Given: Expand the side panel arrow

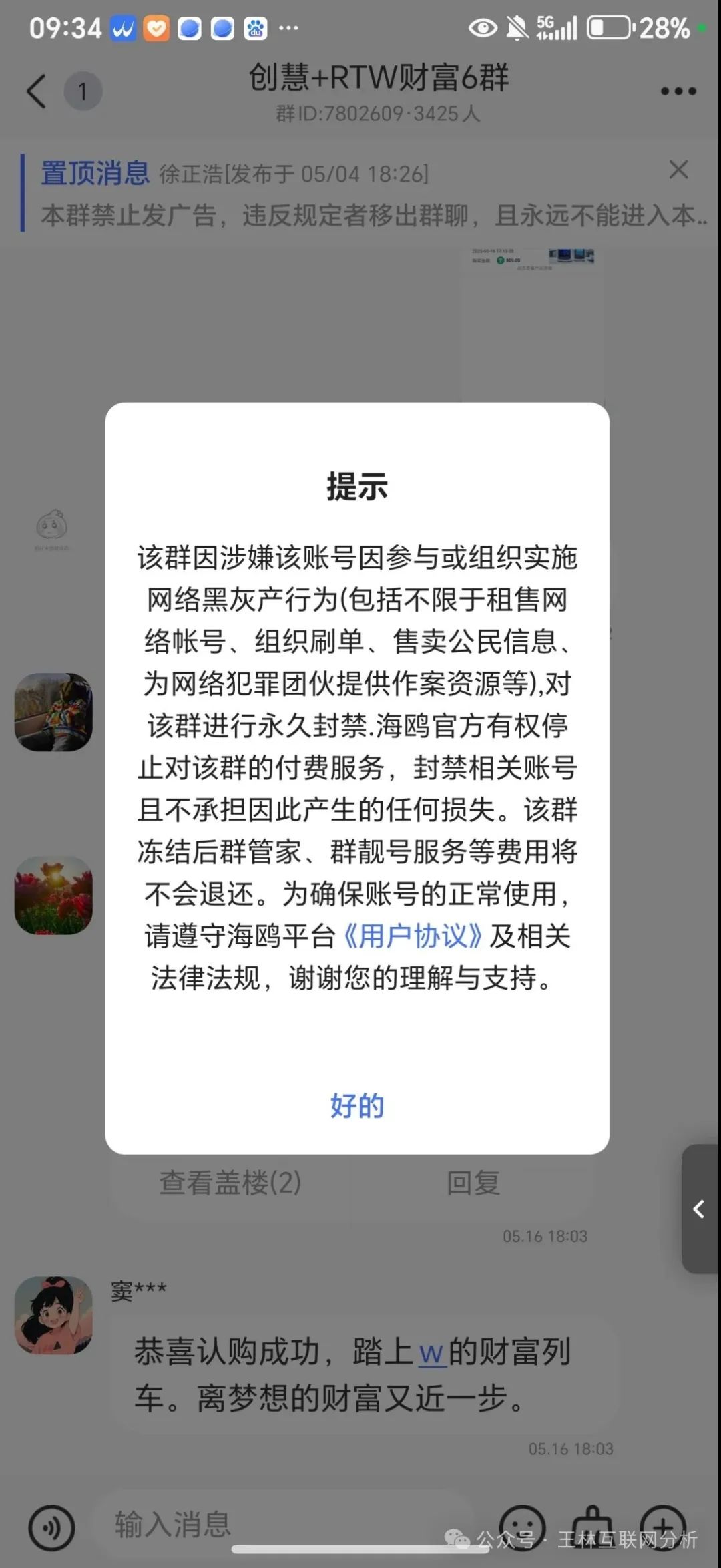Looking at the screenshot, I should (x=699, y=1209).
